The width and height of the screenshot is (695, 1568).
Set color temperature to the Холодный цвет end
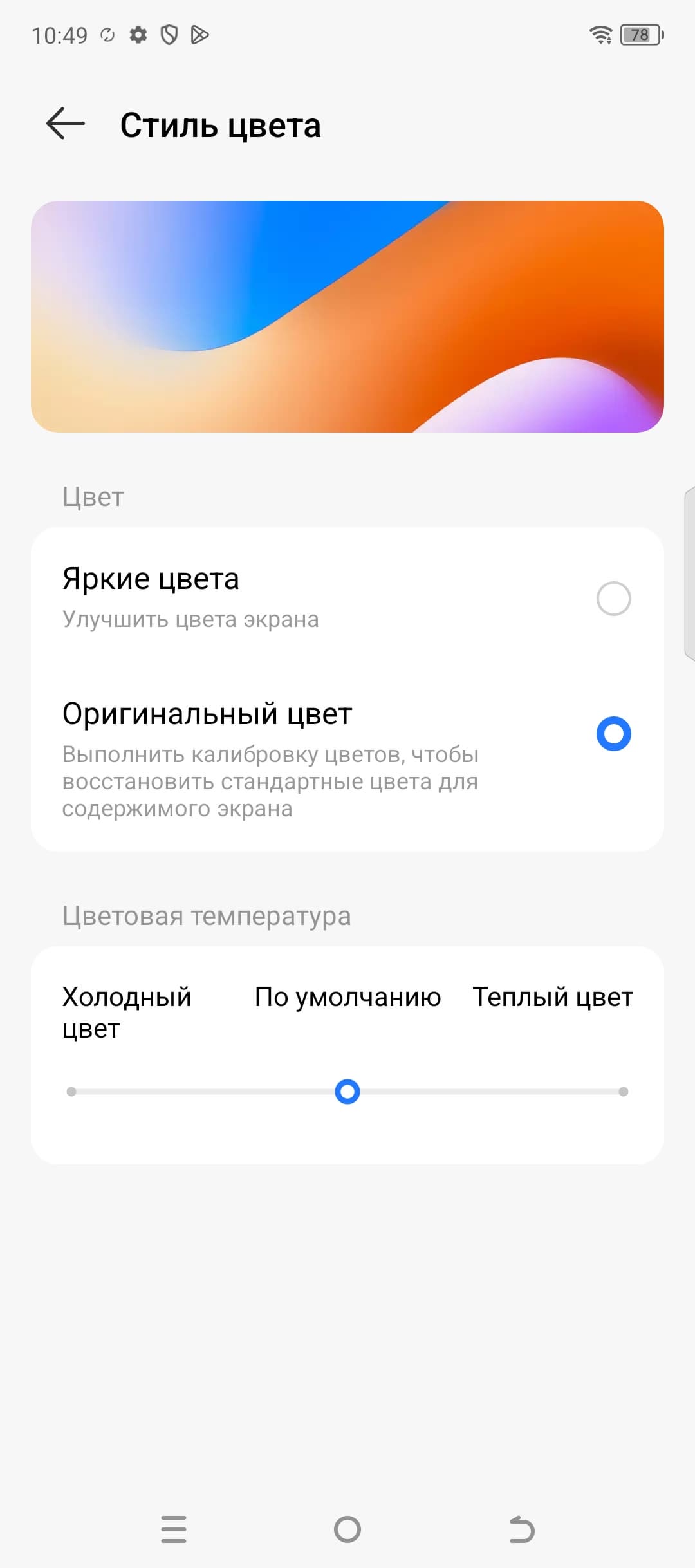(71, 1092)
